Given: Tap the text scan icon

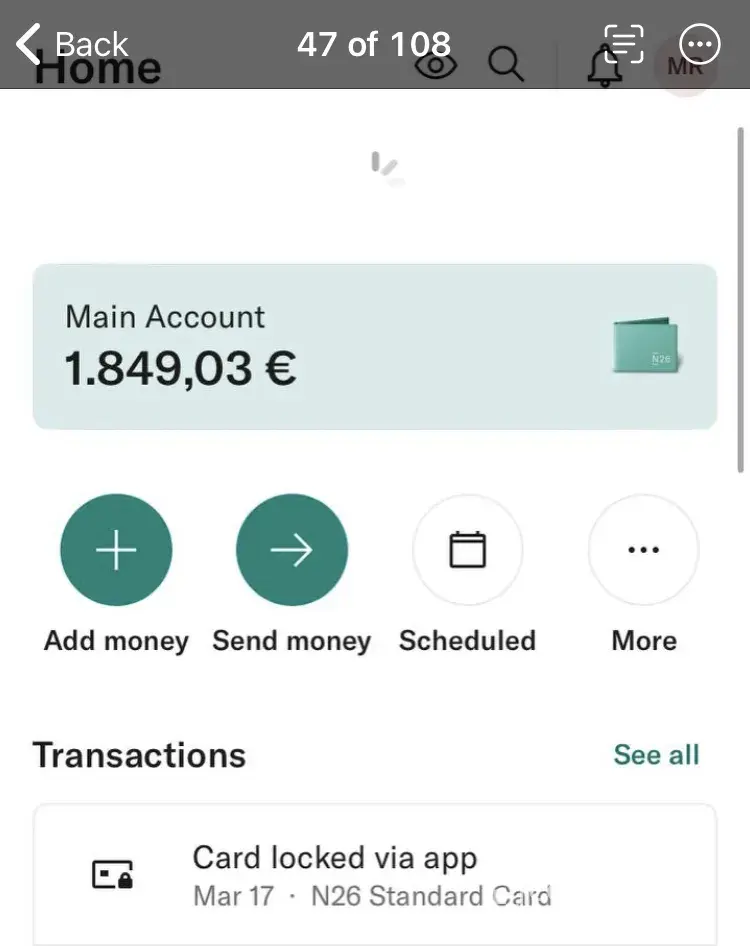Looking at the screenshot, I should pyautogui.click(x=624, y=44).
